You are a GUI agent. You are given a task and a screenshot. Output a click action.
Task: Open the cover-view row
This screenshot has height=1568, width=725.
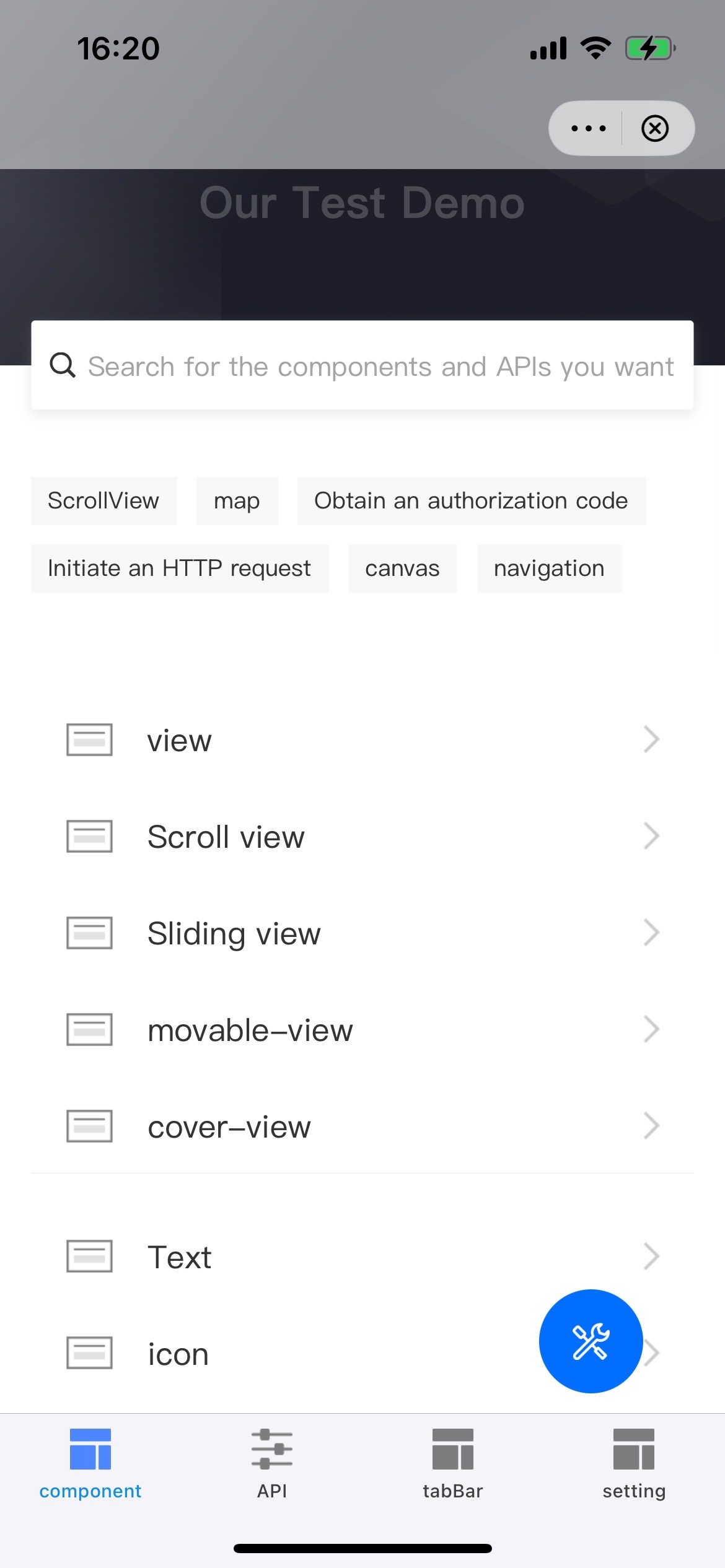(x=362, y=1126)
